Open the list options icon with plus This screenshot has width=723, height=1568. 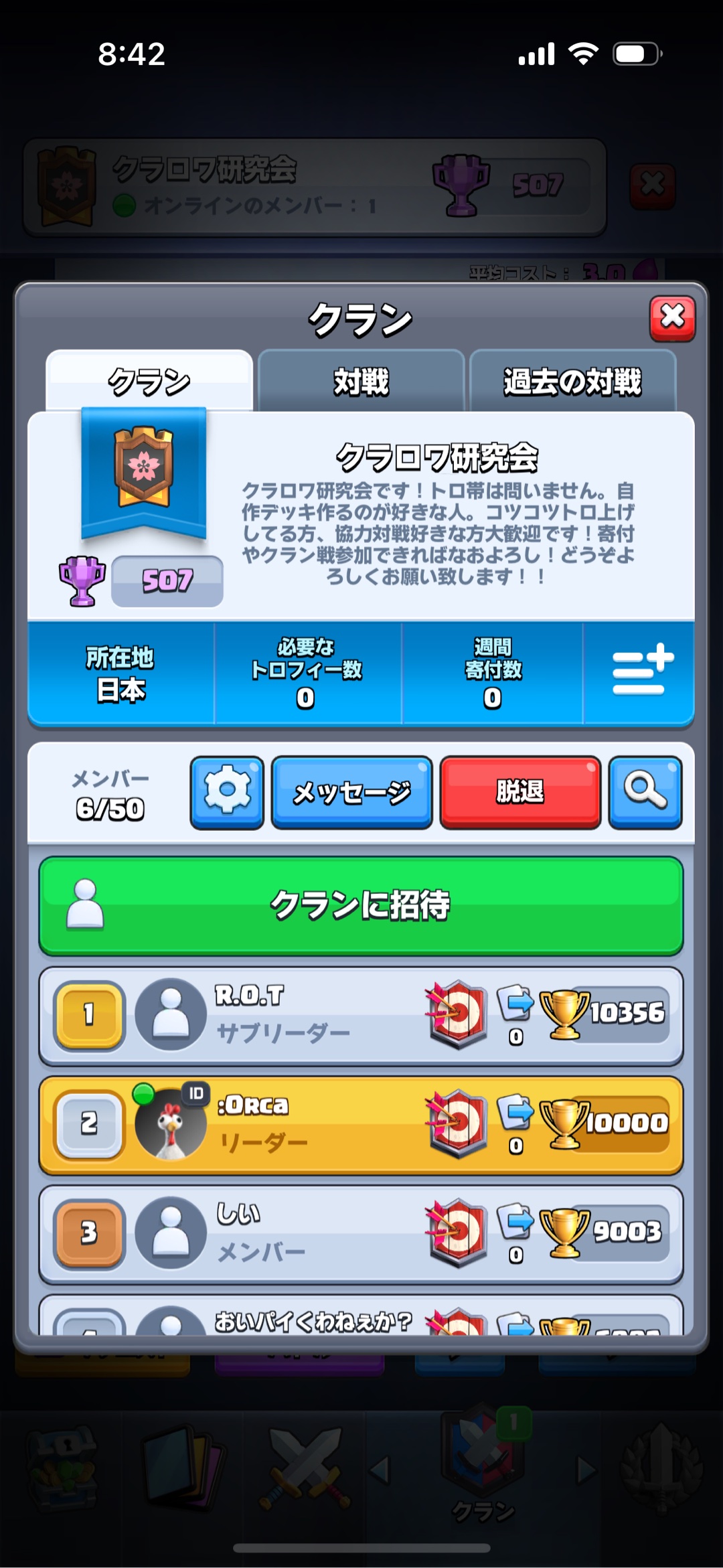641,672
